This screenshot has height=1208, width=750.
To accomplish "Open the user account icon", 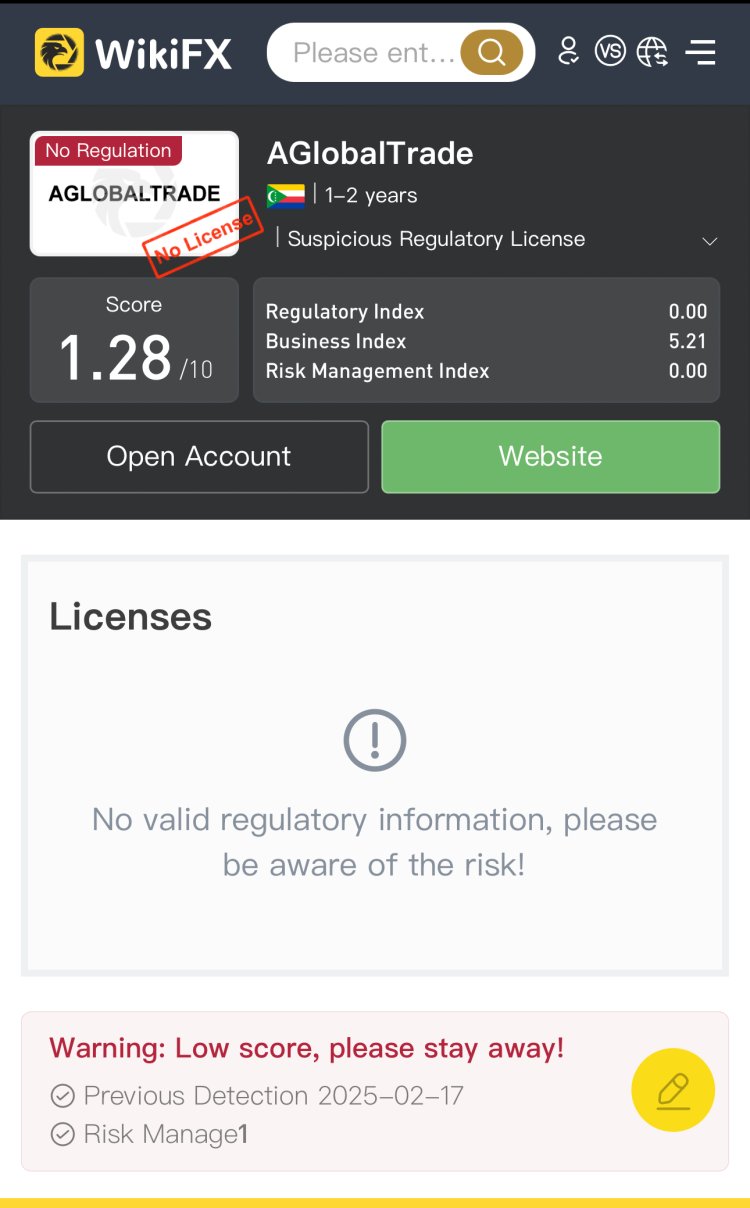I will coord(568,52).
